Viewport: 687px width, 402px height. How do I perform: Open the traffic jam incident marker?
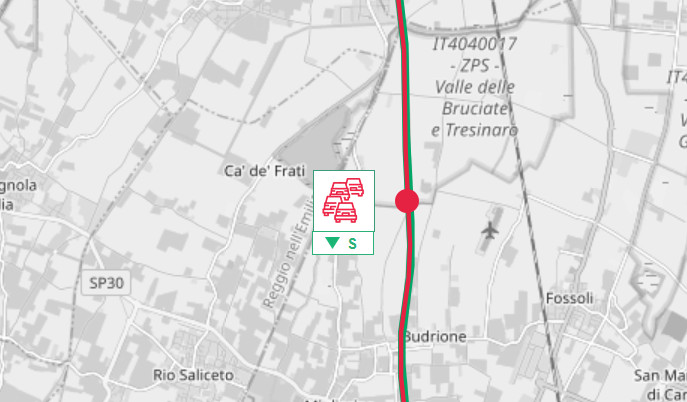tap(344, 201)
